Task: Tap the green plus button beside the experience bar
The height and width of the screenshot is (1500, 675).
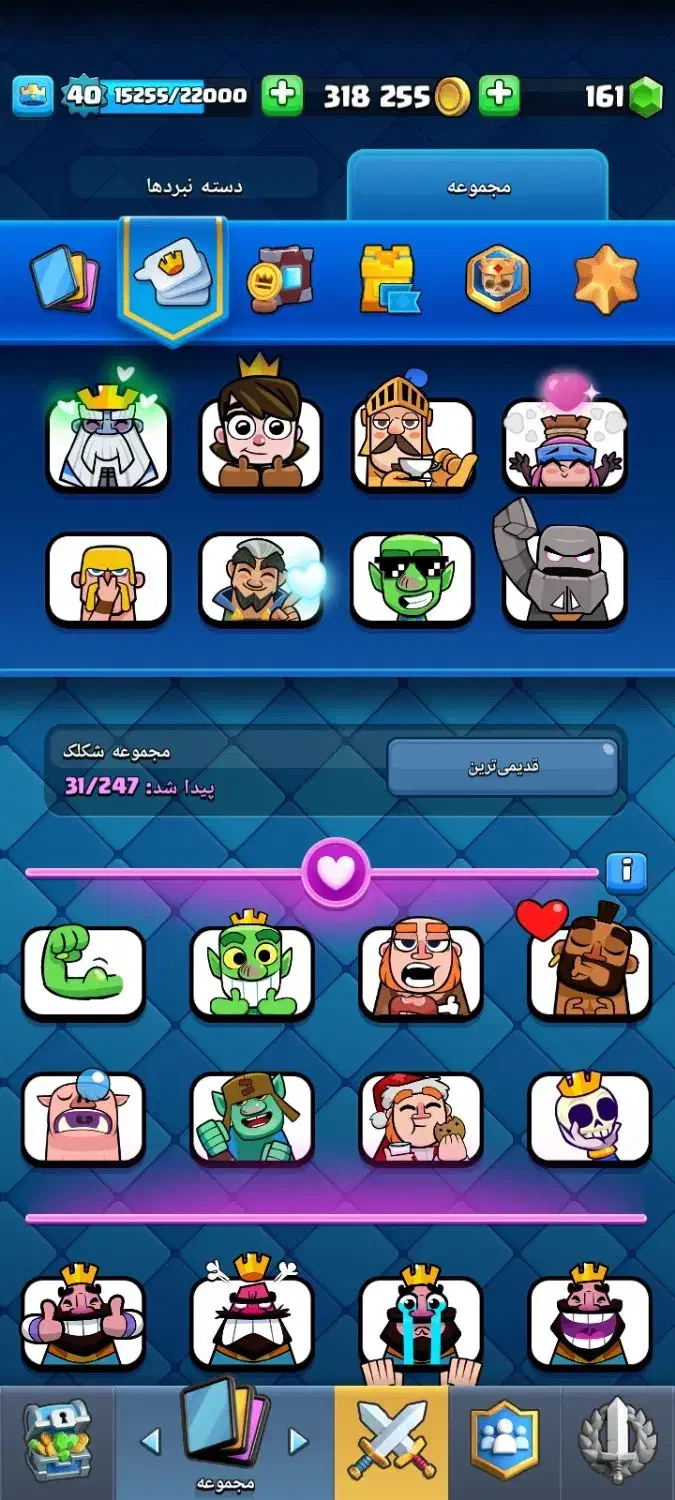Action: (282, 96)
